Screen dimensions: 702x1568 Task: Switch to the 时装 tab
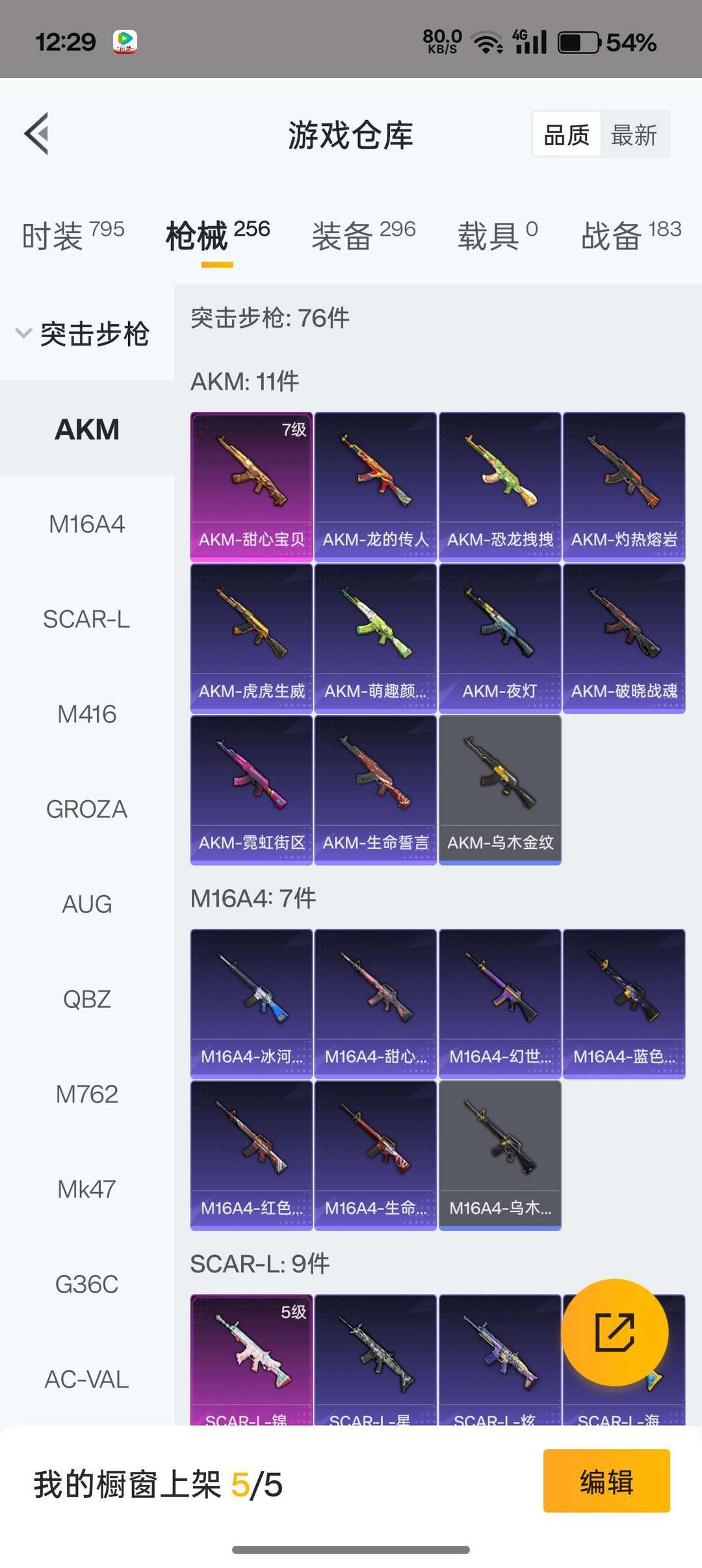[73, 235]
